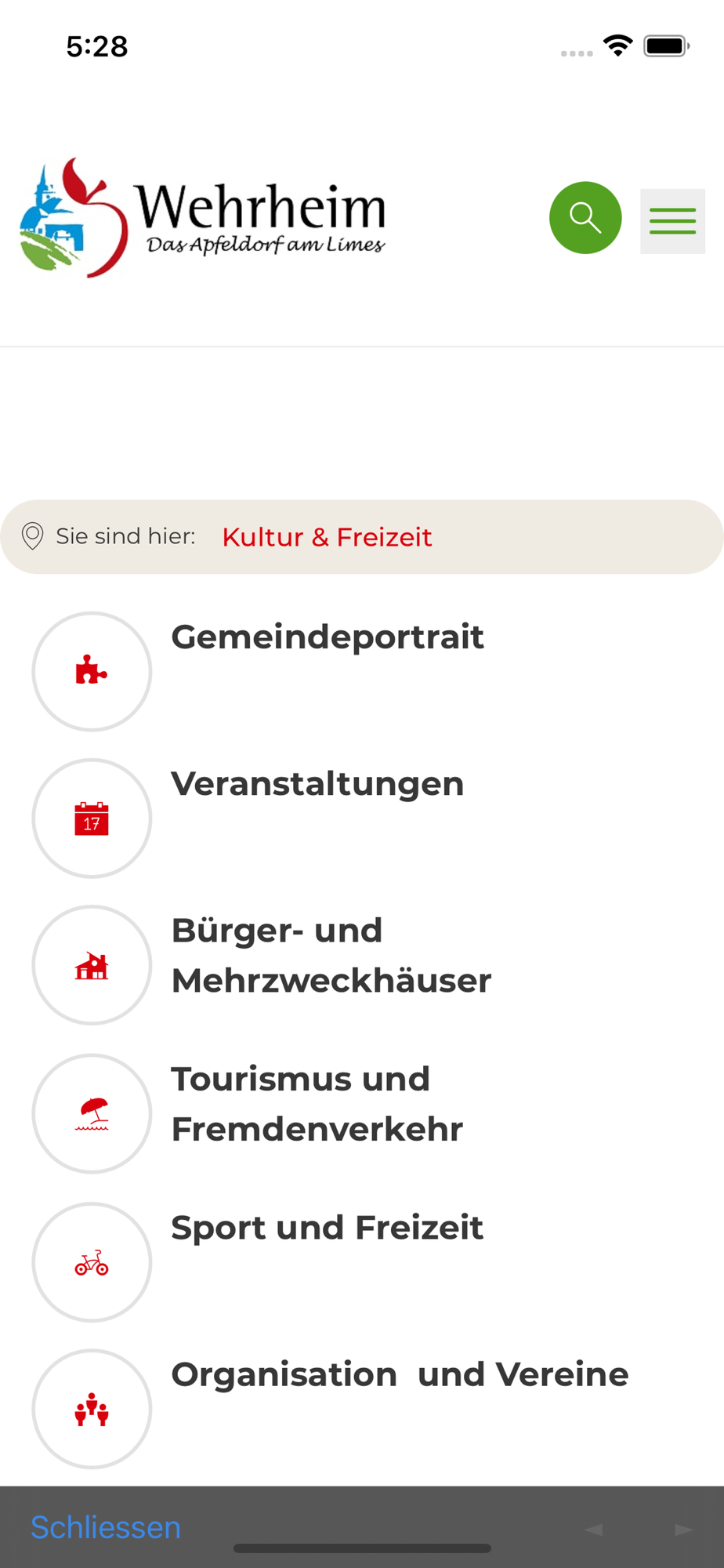Open Gemeindeportrait
Screen dimensions: 724x1568
click(328, 637)
